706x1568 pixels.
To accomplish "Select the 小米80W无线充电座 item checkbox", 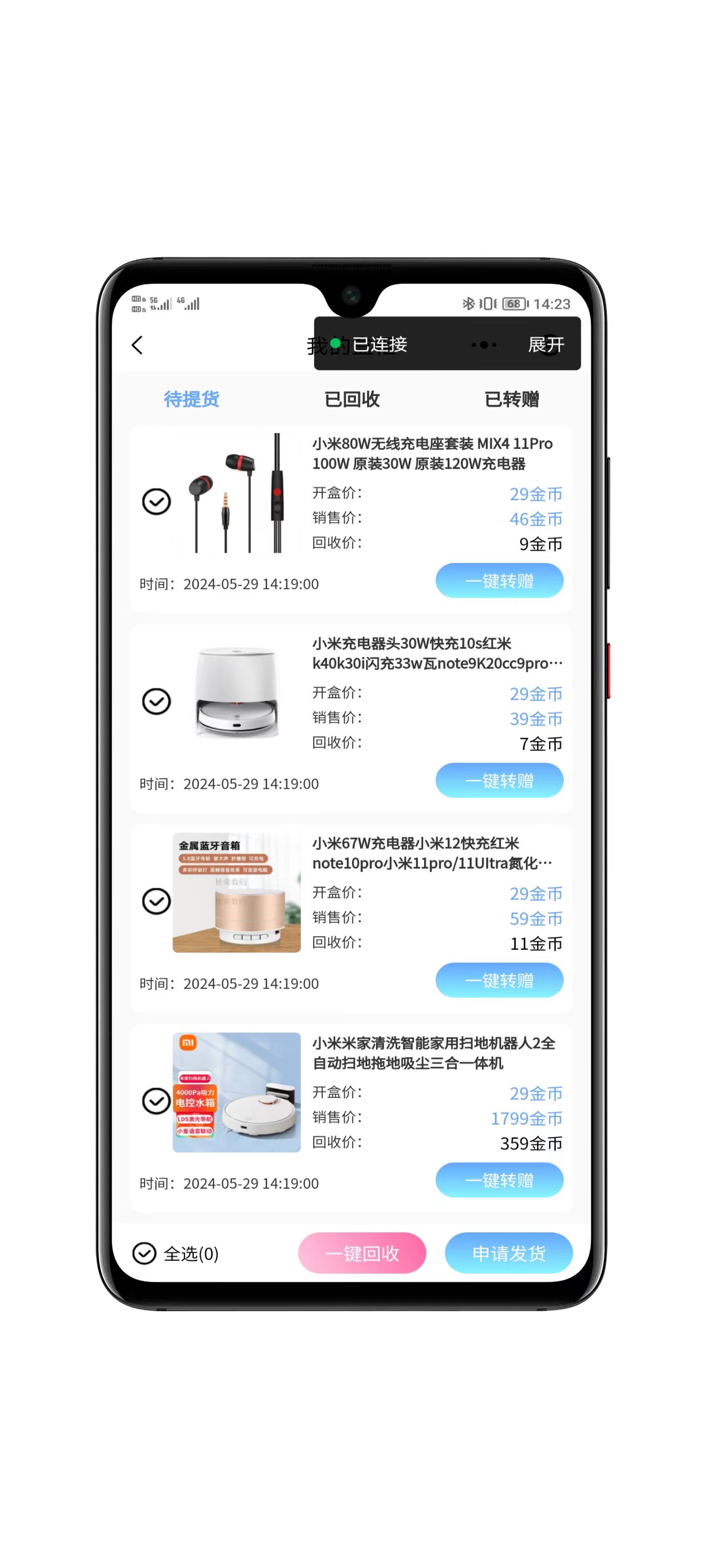I will click(157, 501).
